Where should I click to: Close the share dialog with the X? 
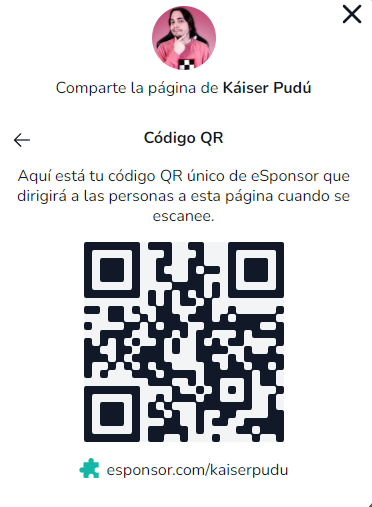click(352, 15)
